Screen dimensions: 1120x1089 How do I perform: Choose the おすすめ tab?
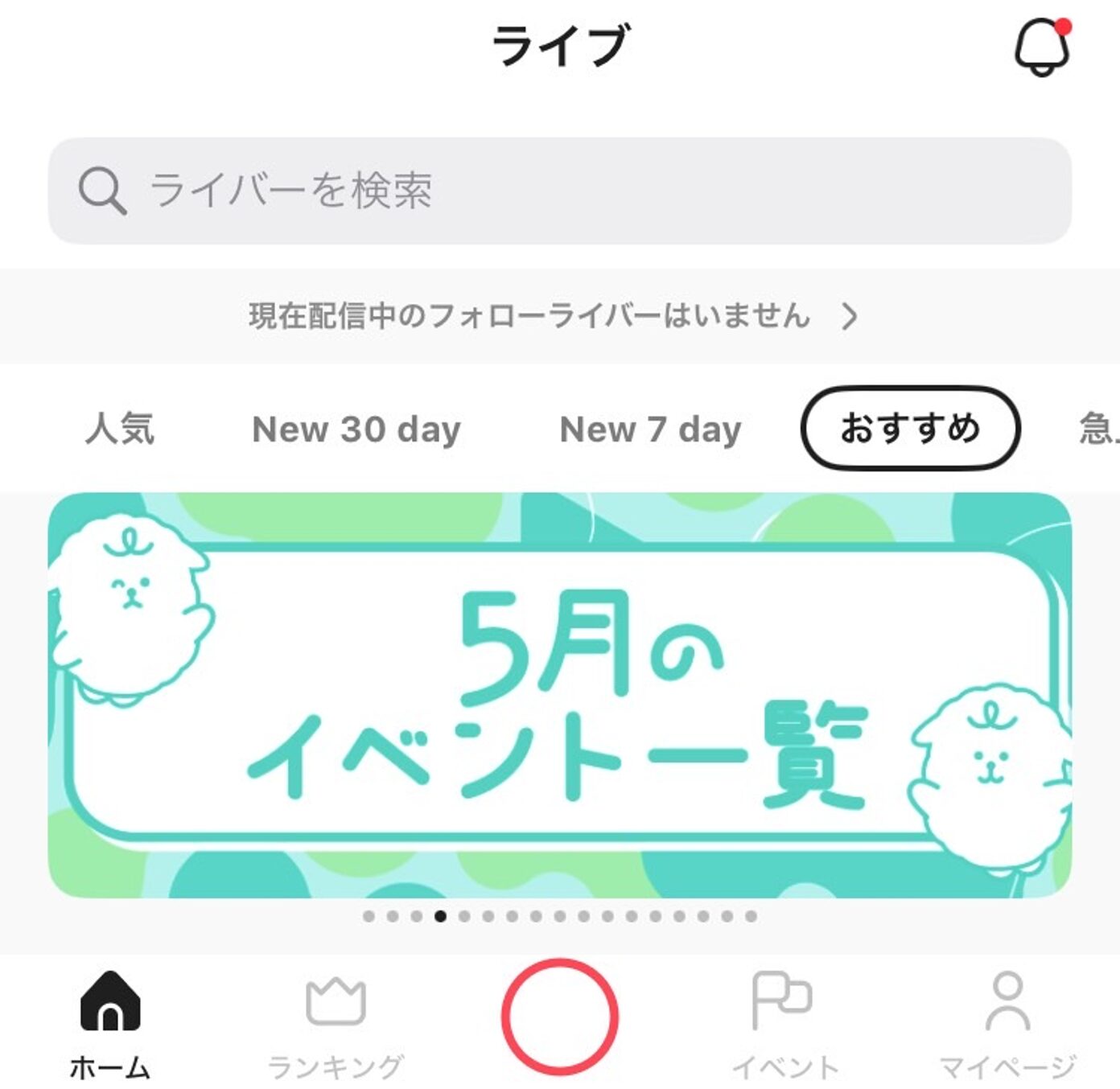(x=910, y=428)
